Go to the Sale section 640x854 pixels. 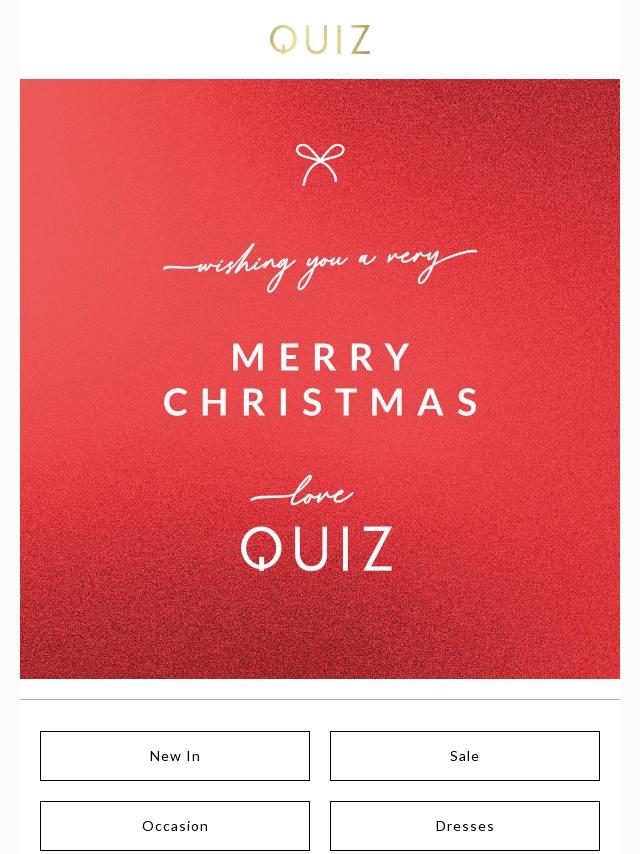[465, 756]
